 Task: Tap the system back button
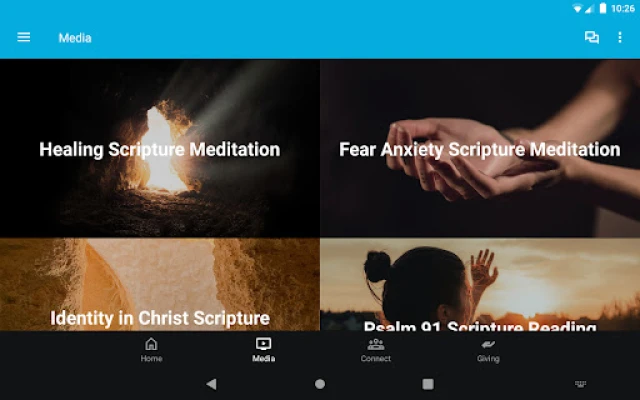pyautogui.click(x=211, y=384)
